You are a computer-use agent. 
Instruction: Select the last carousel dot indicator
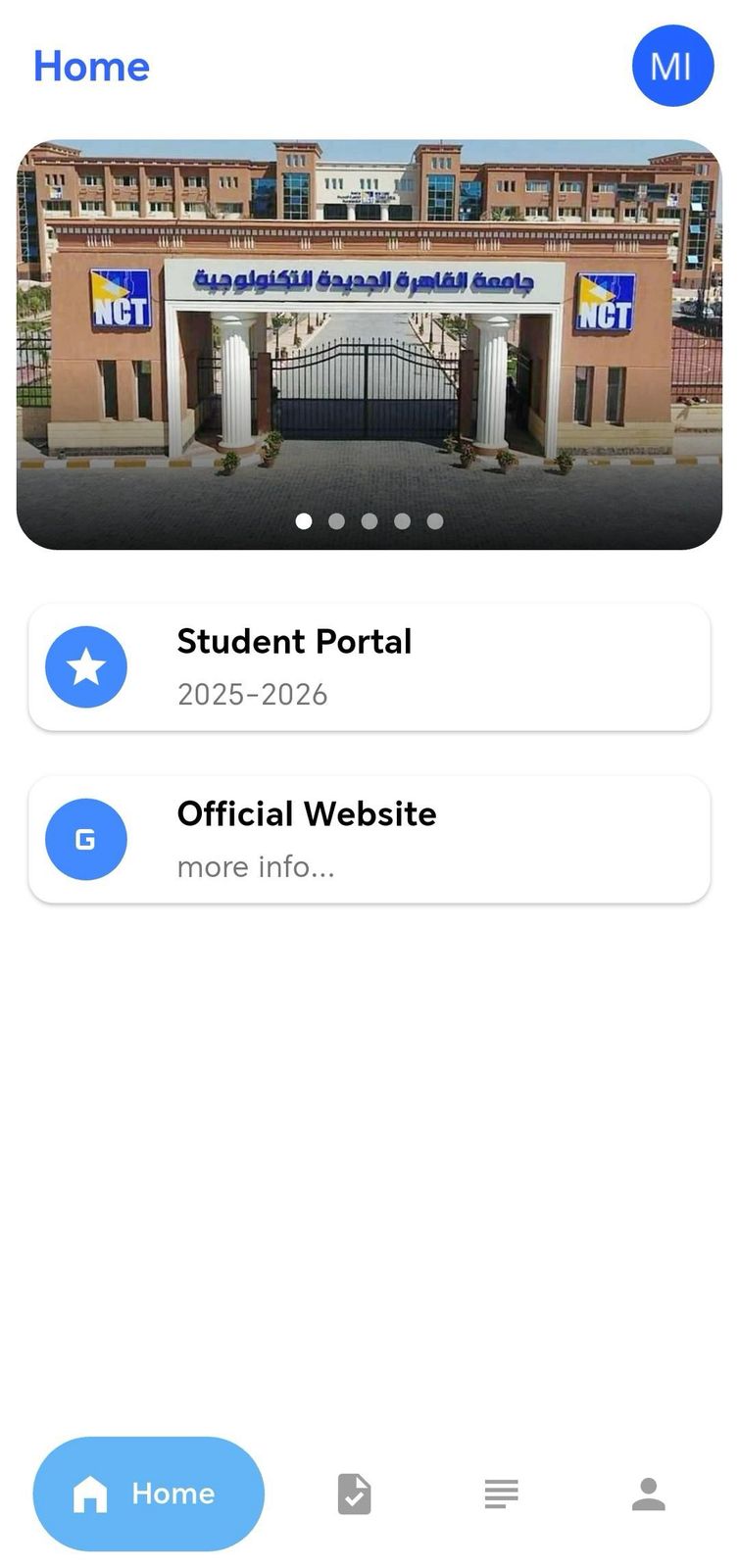point(435,521)
